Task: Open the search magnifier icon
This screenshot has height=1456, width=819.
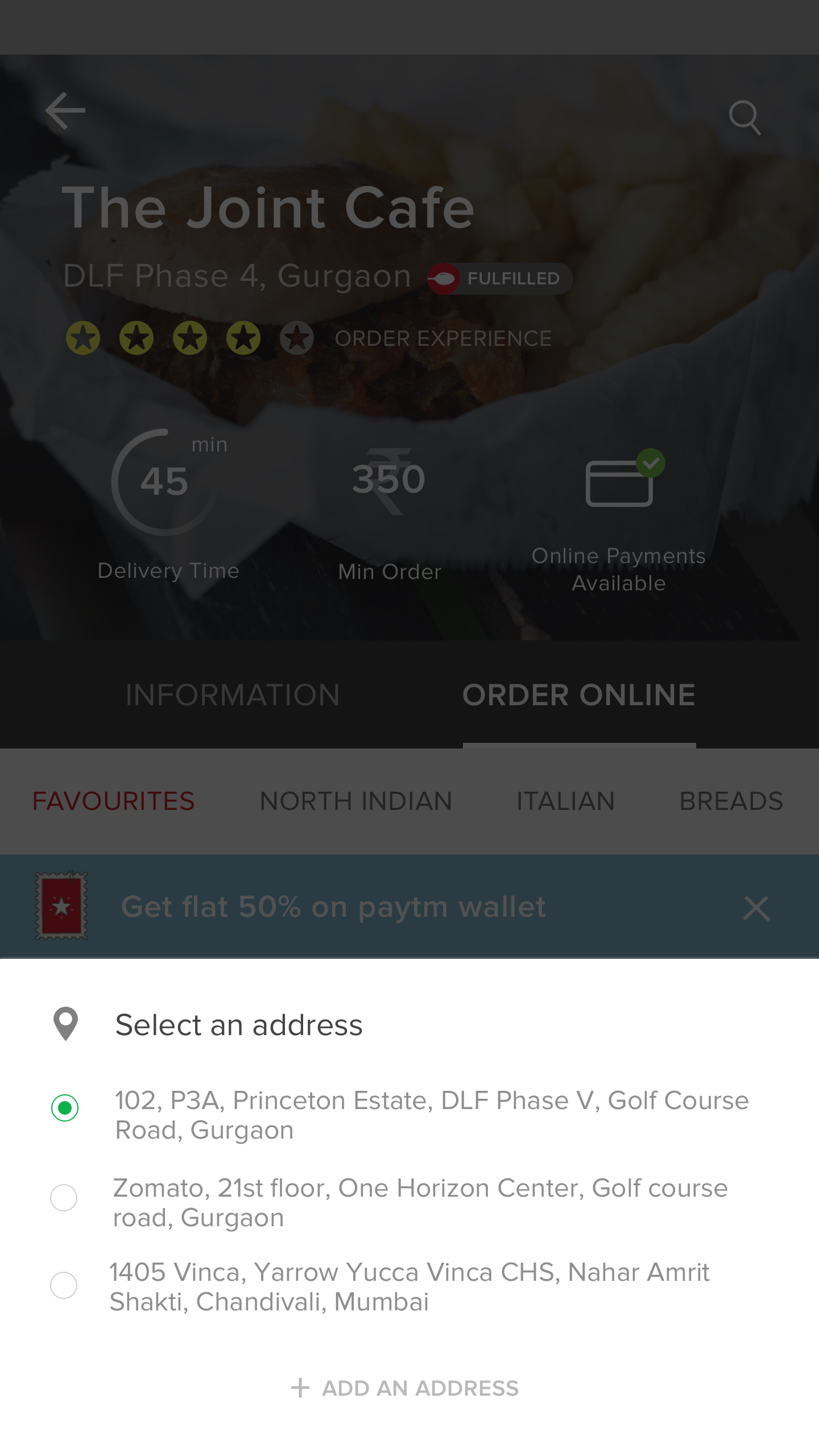Action: pos(744,118)
